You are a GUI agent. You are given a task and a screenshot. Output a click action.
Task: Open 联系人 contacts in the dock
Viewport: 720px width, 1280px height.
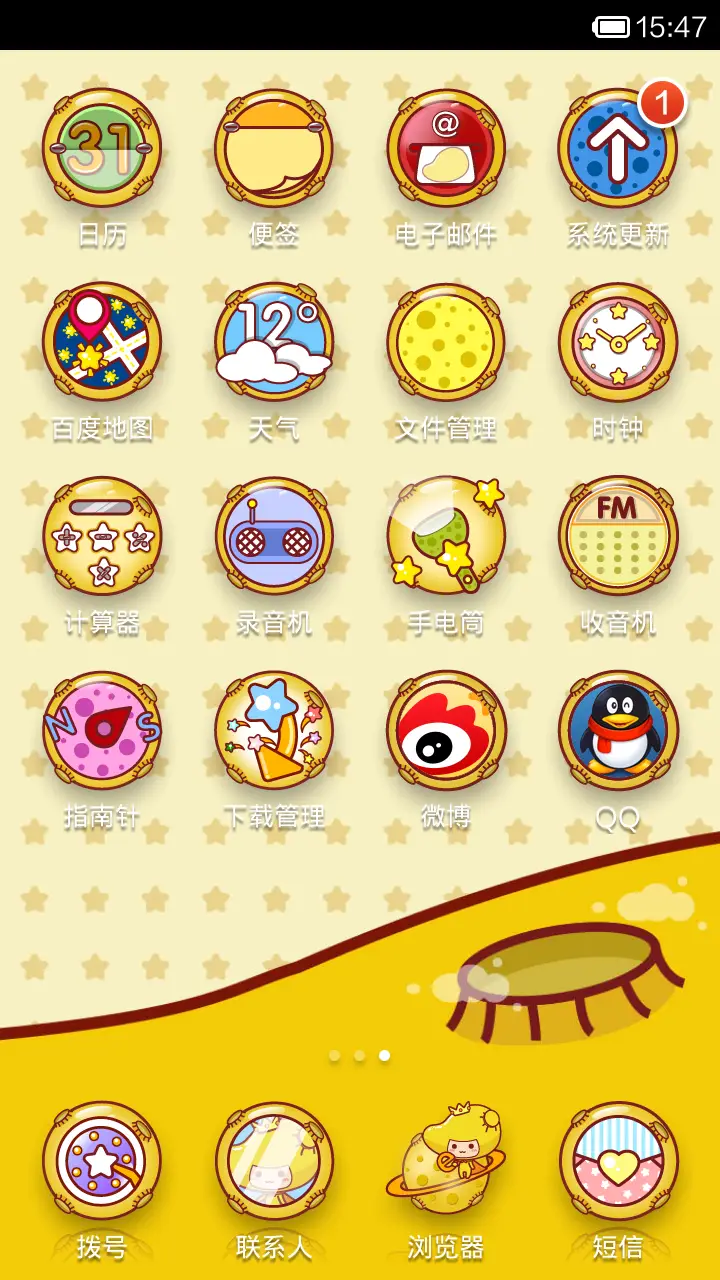[274, 1162]
